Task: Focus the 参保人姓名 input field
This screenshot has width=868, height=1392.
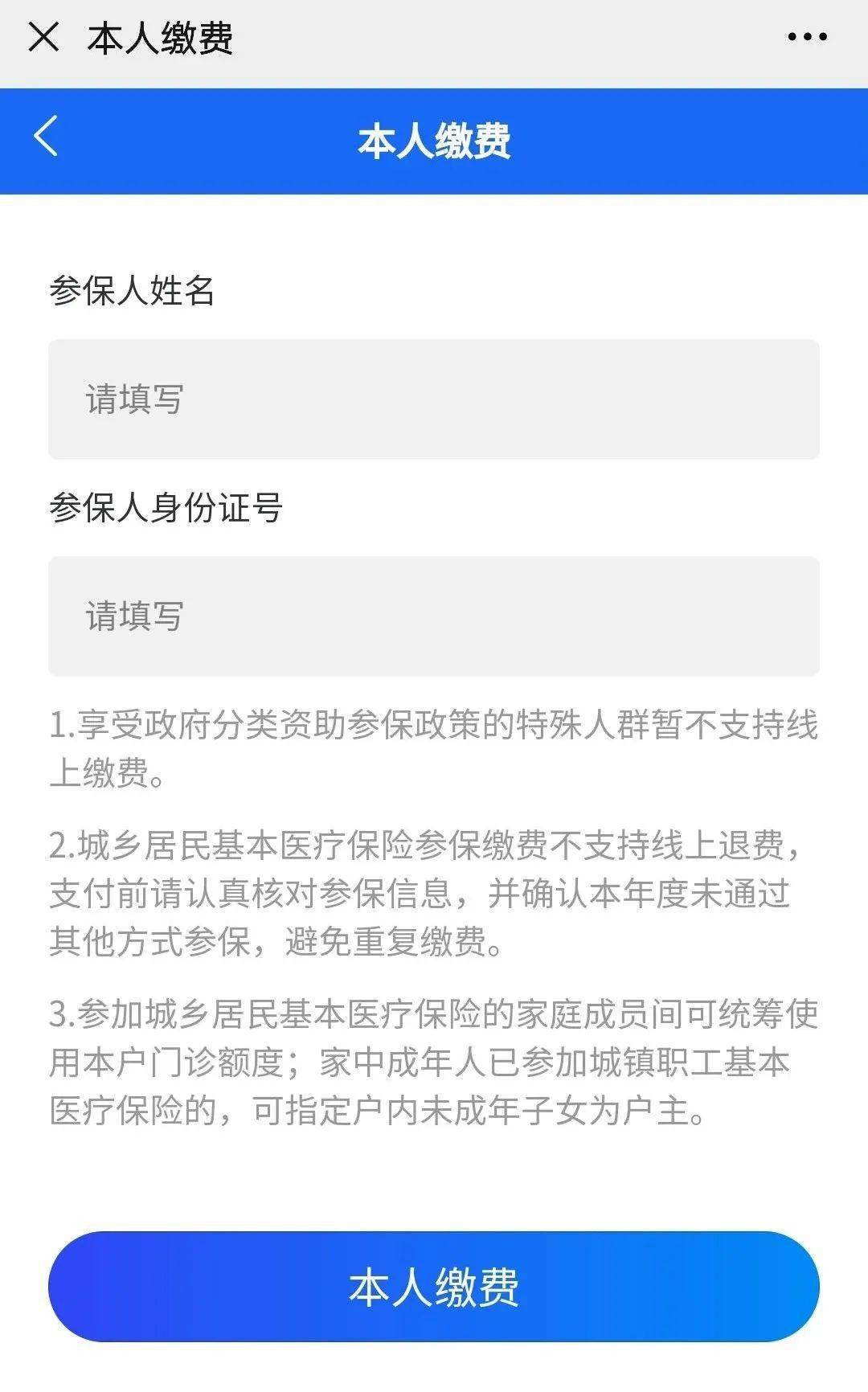Action: pyautogui.click(x=434, y=399)
